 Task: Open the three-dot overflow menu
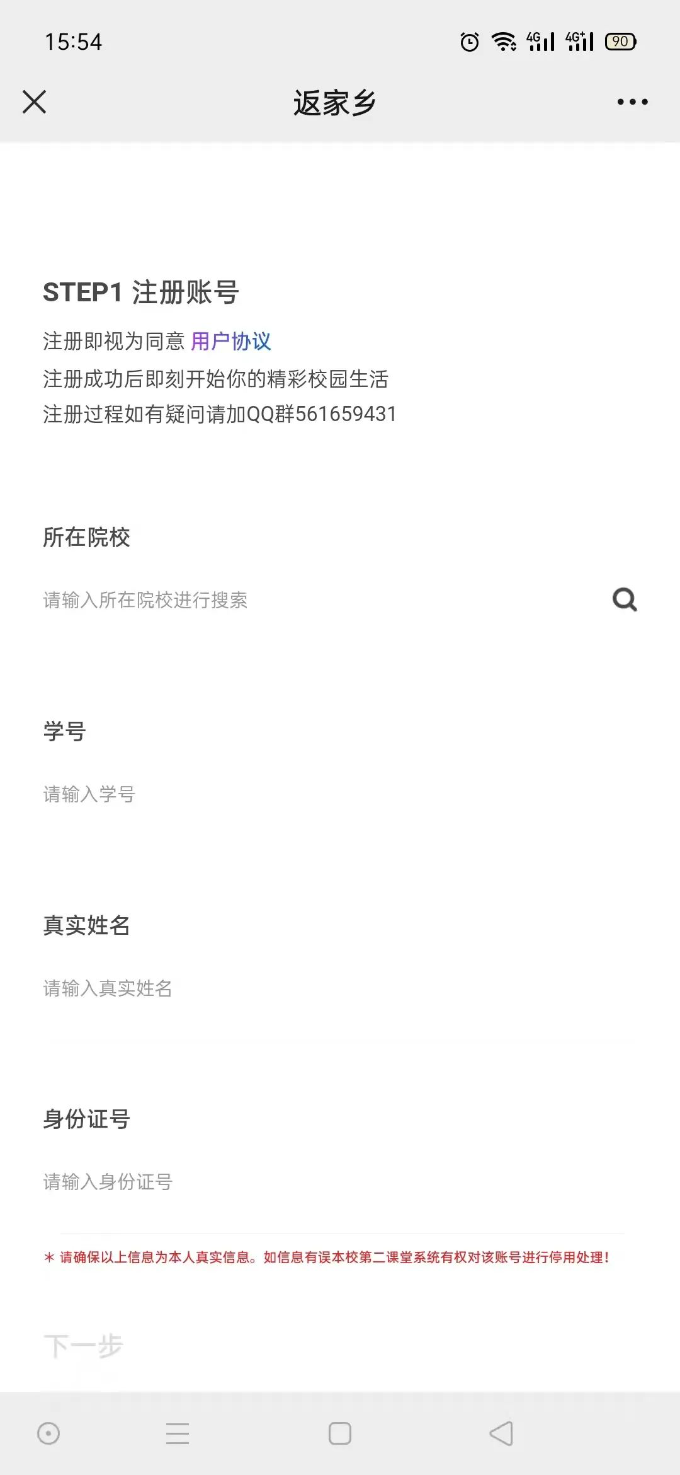[x=632, y=102]
